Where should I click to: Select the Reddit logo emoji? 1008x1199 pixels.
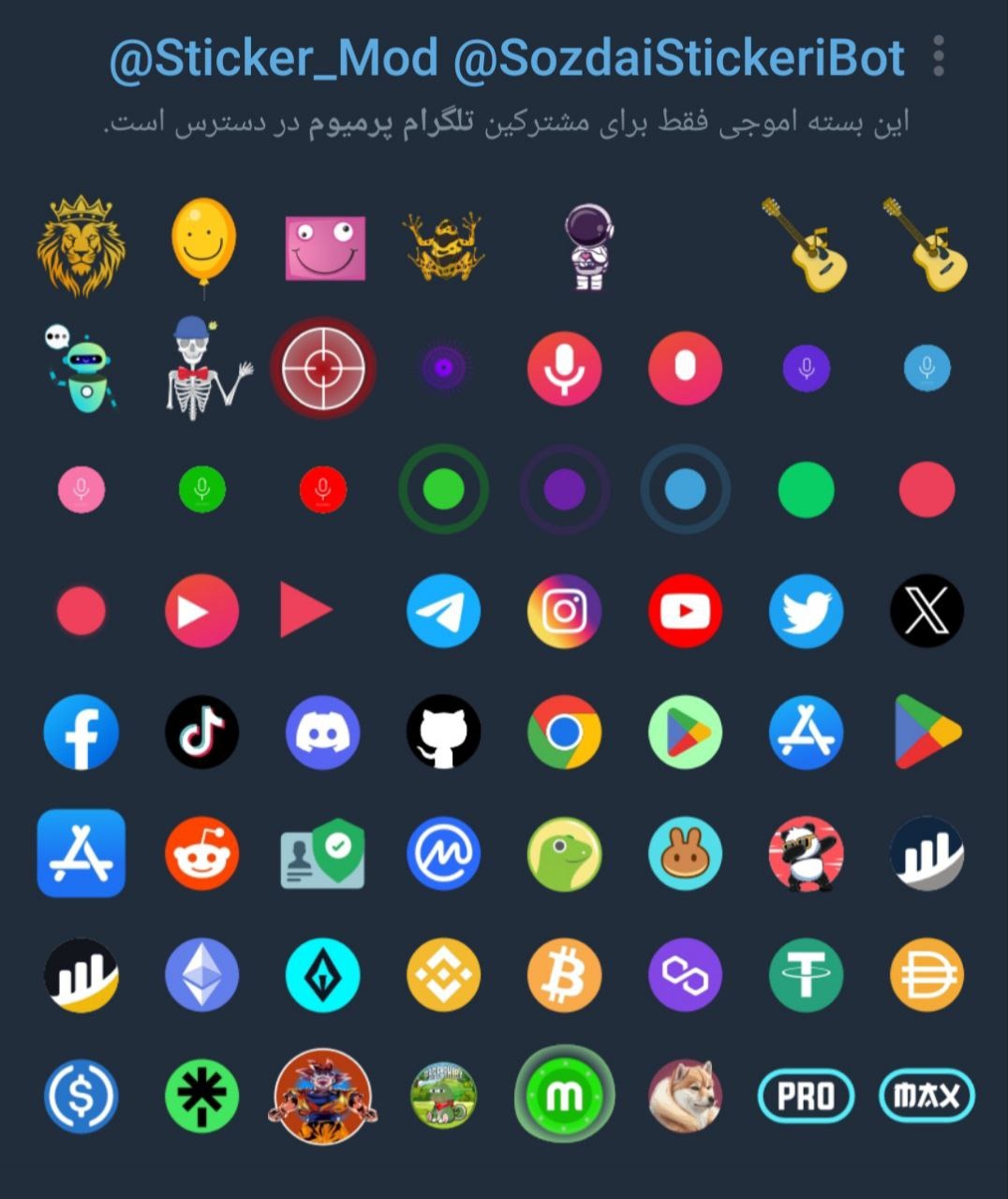pos(202,853)
